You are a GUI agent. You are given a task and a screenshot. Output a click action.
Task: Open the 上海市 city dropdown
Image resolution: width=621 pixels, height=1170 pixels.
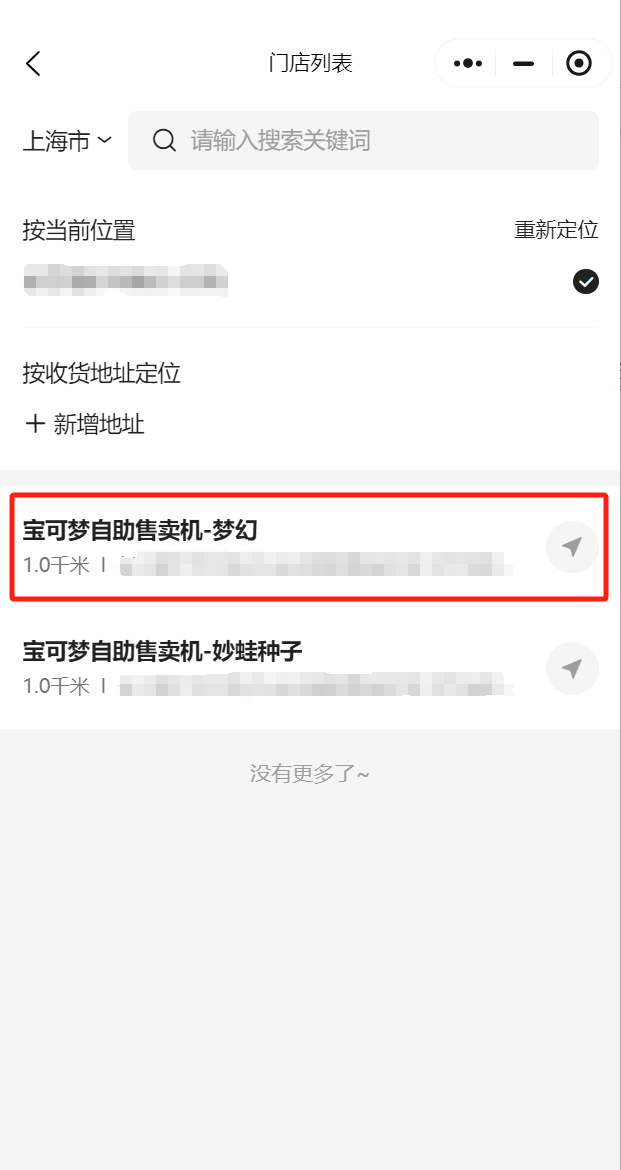(68, 141)
